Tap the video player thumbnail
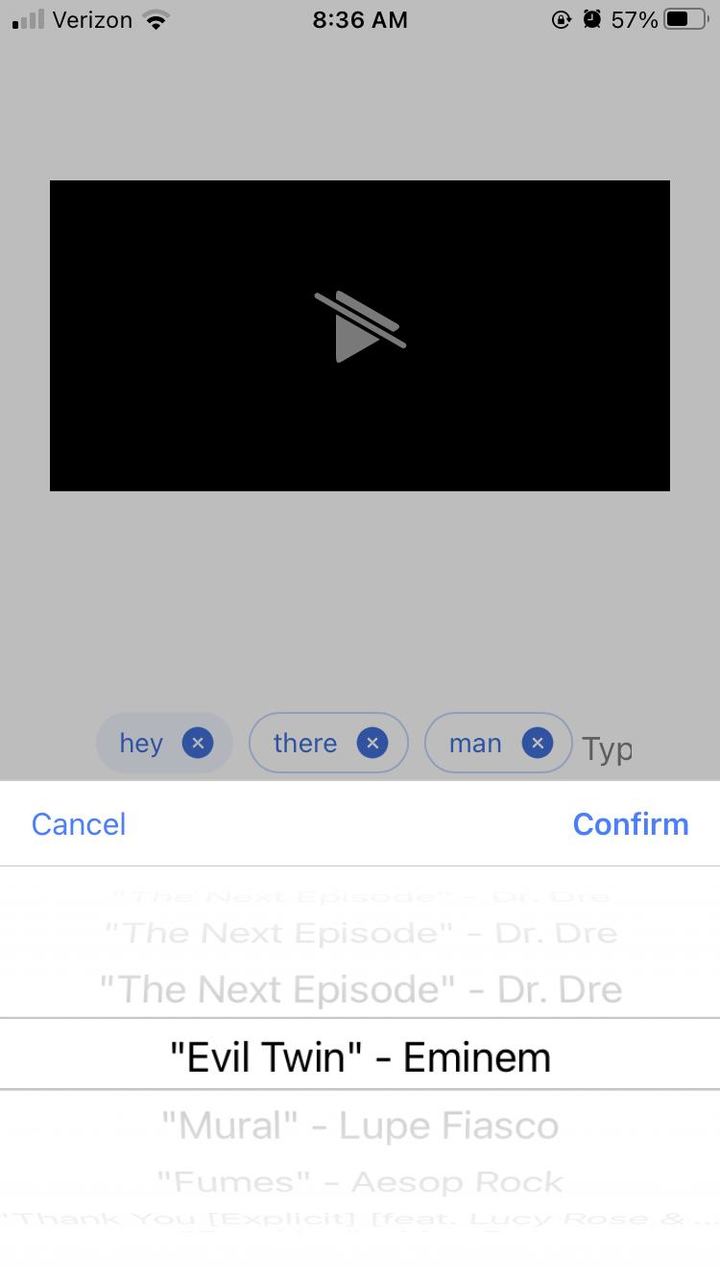This screenshot has width=720, height=1280. (360, 335)
